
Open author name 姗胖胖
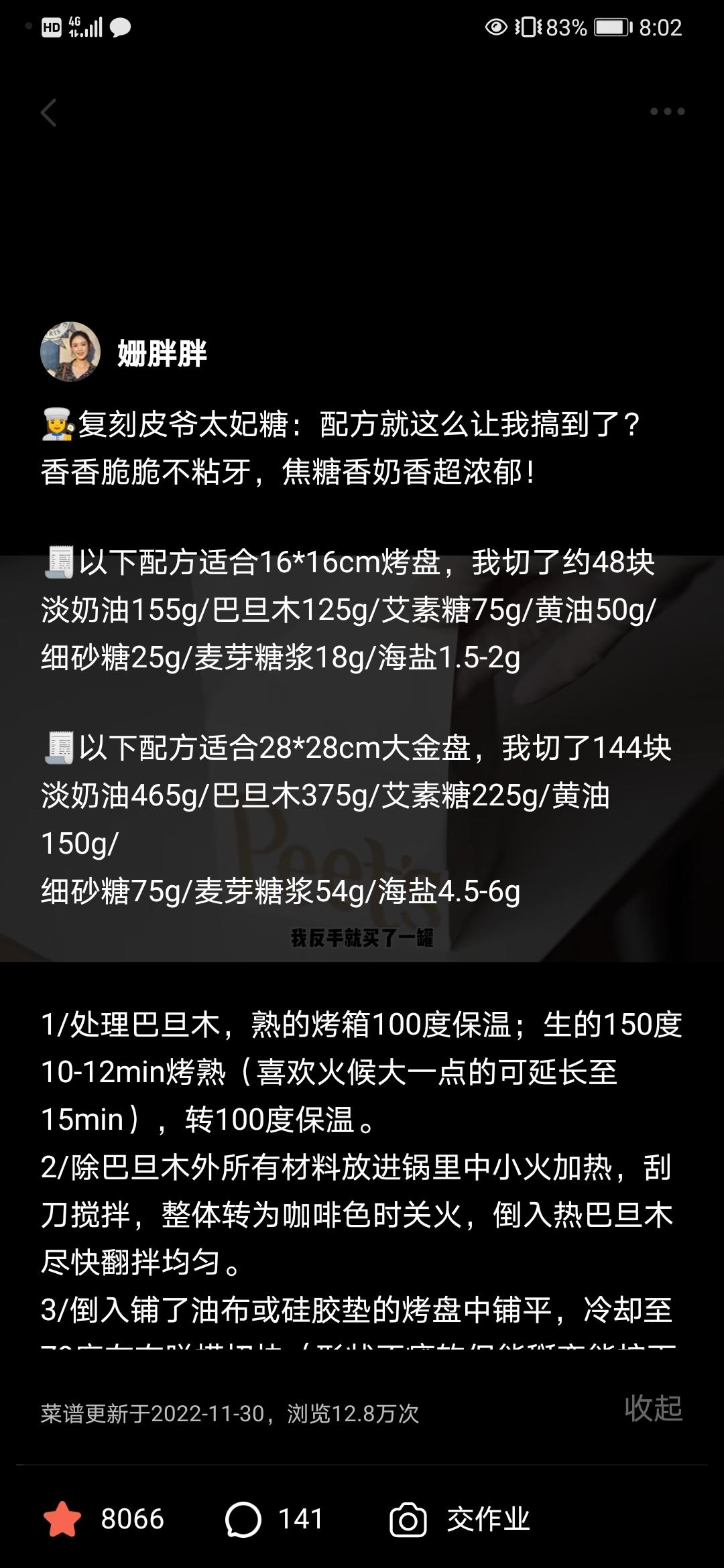click(x=162, y=353)
